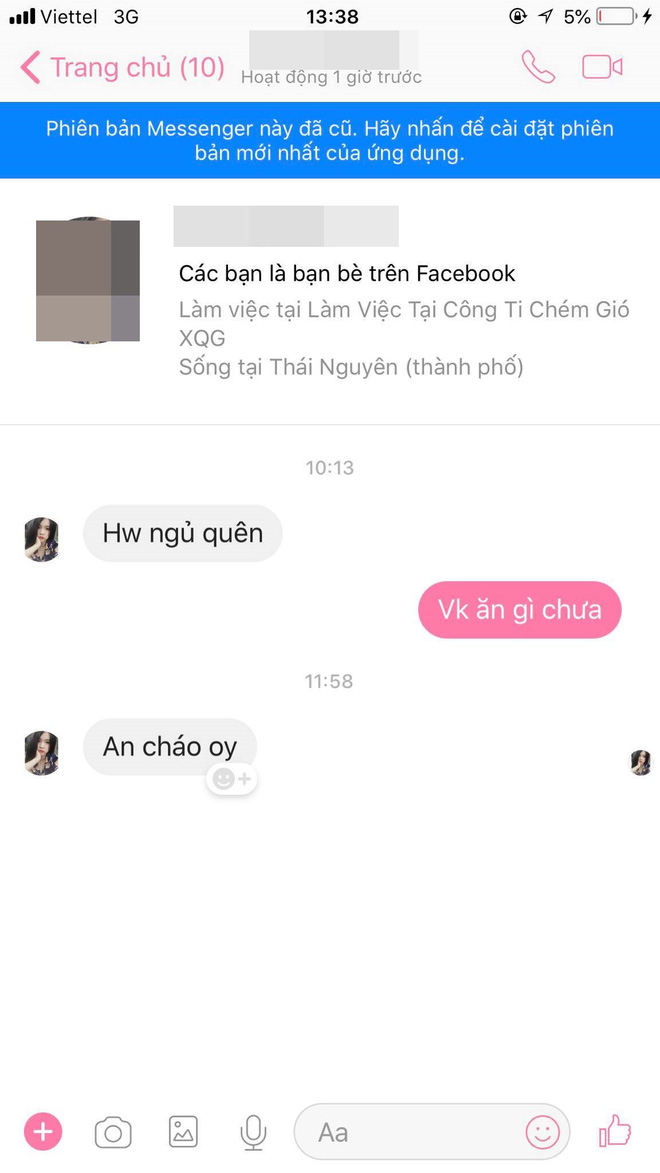
Task: Open the emoji picker in message field
Action: pyautogui.click(x=543, y=1132)
